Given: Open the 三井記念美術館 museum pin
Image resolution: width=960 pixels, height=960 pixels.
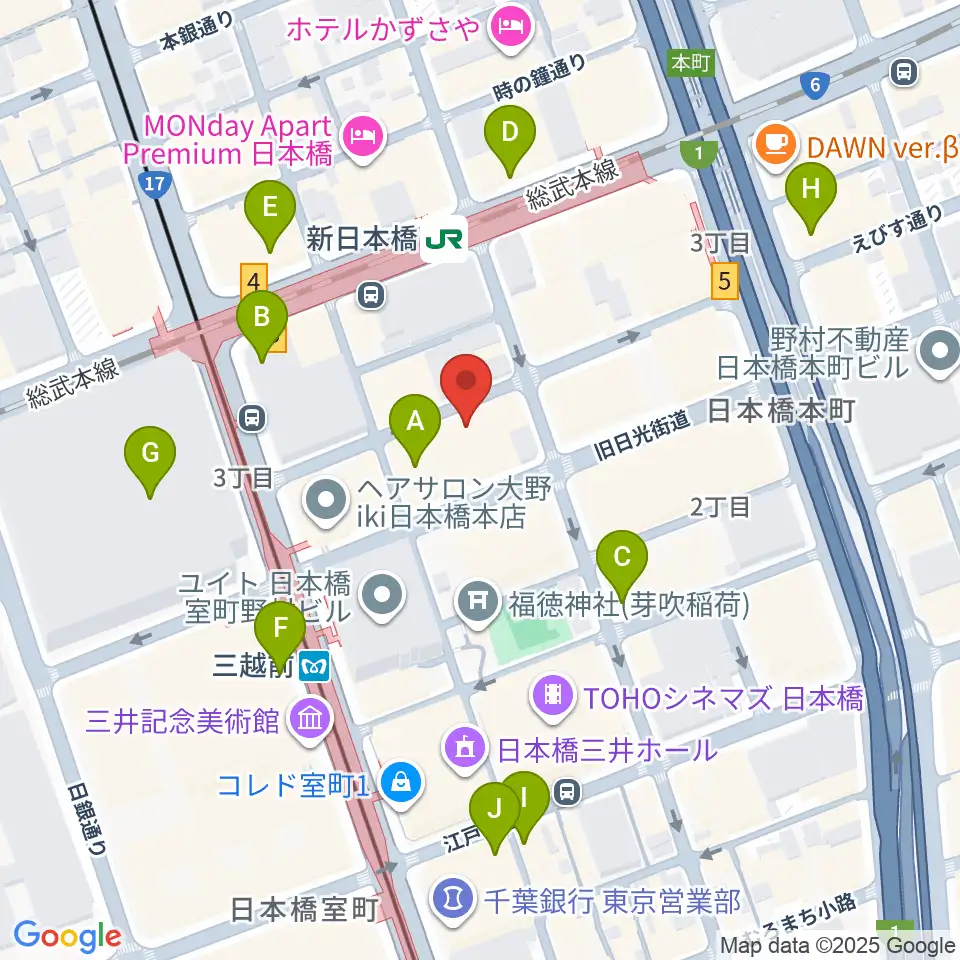Looking at the screenshot, I should [x=310, y=721].
